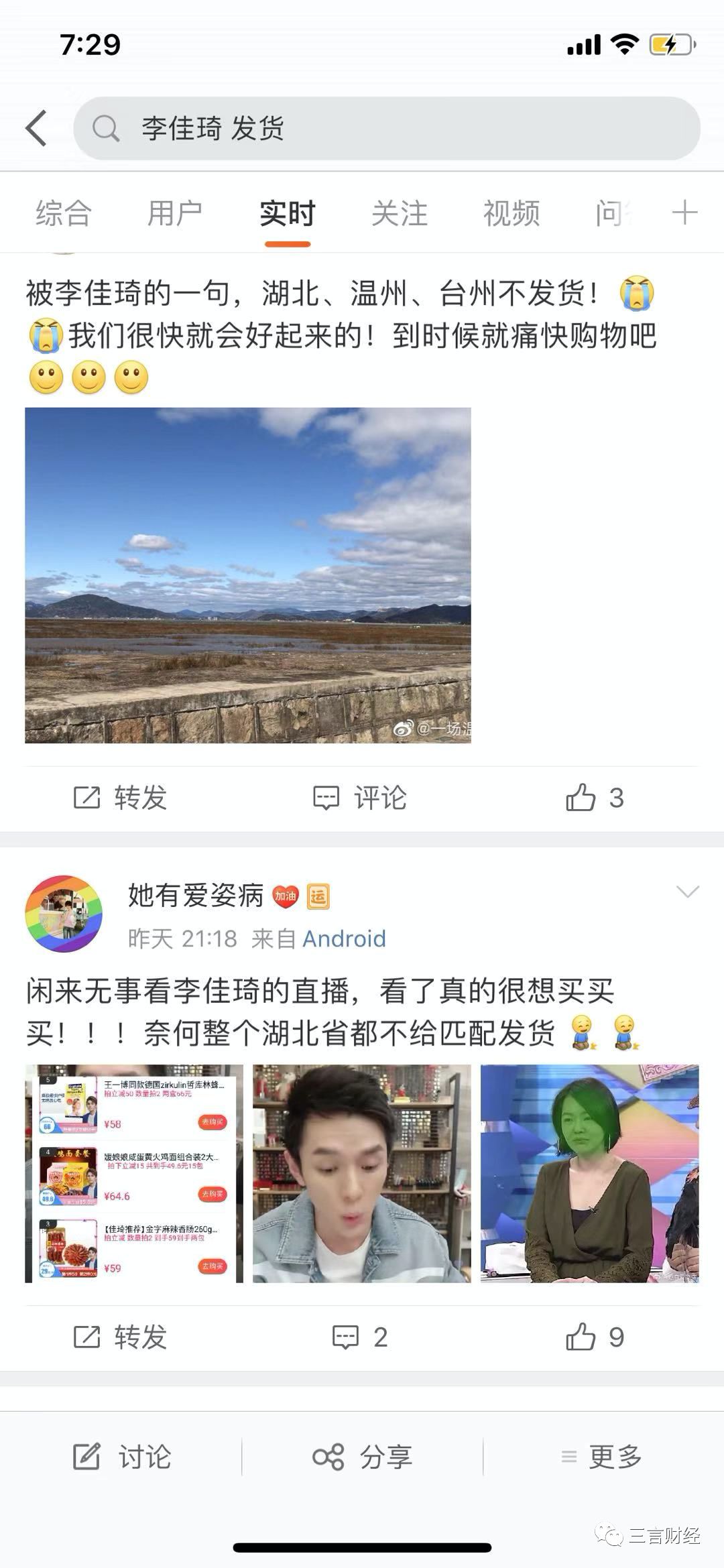Like the post with 3 likes

coord(595,798)
